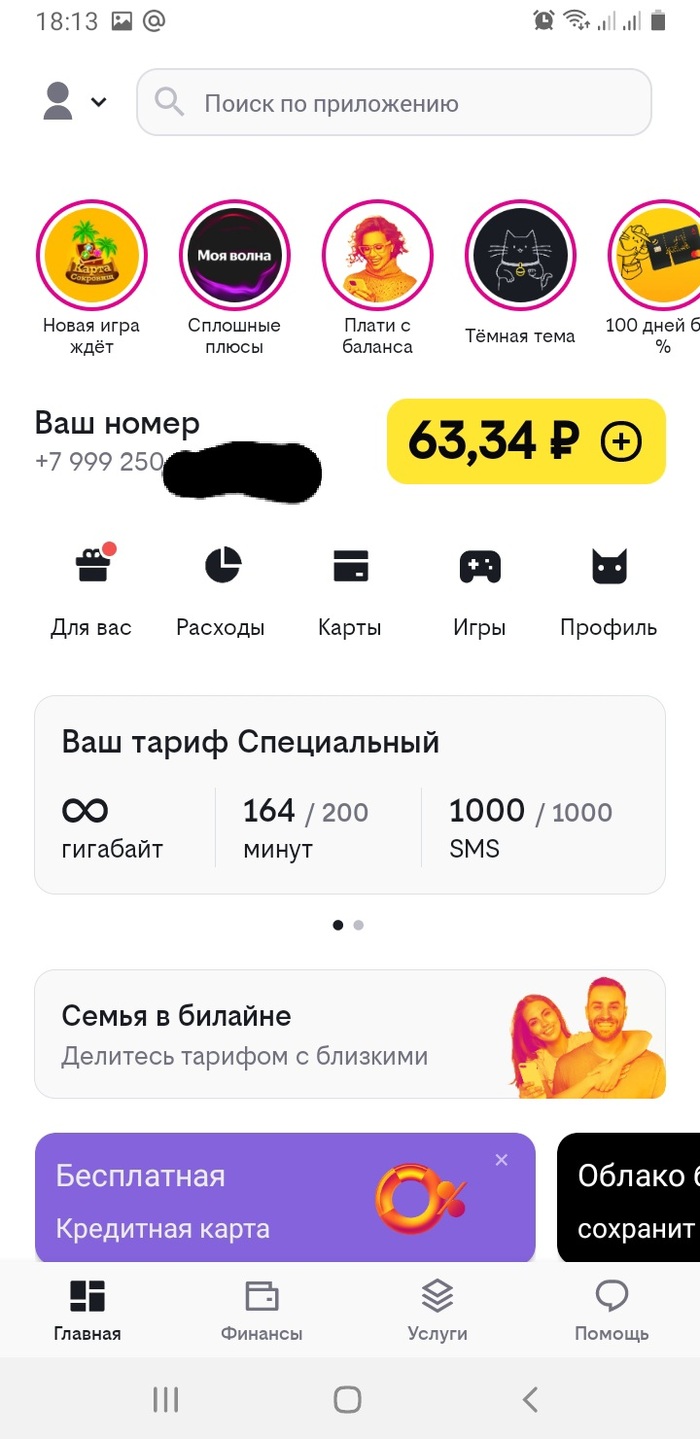Switch to the «Услуги» tab
Screen dimensions: 700x1439
click(x=437, y=1310)
